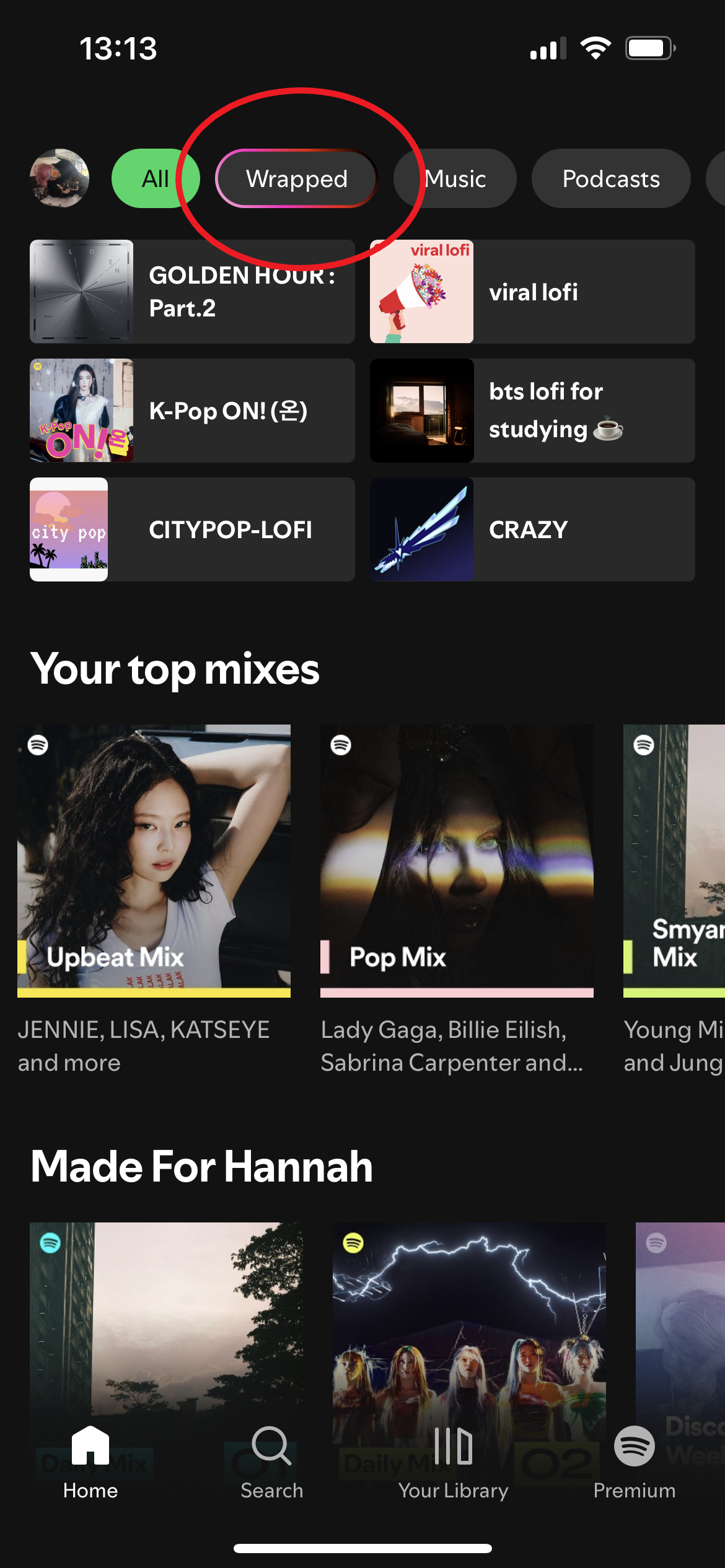Screen dimensions: 725x1568
Task: Open the bts lofi for studying playlist
Action: pyautogui.click(x=532, y=410)
